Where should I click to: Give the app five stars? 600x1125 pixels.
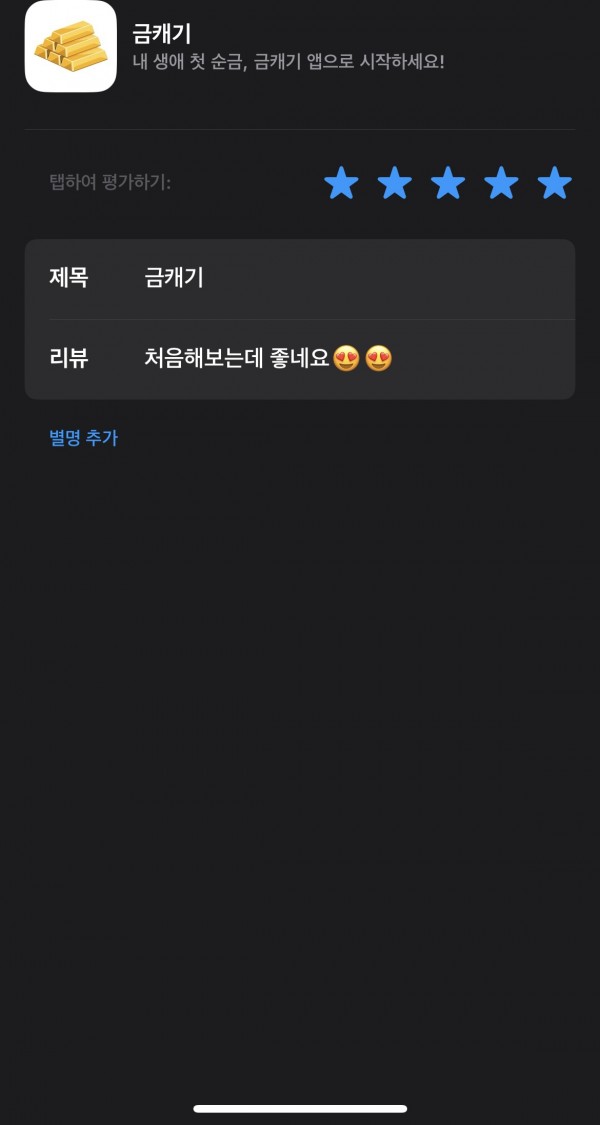(x=555, y=183)
